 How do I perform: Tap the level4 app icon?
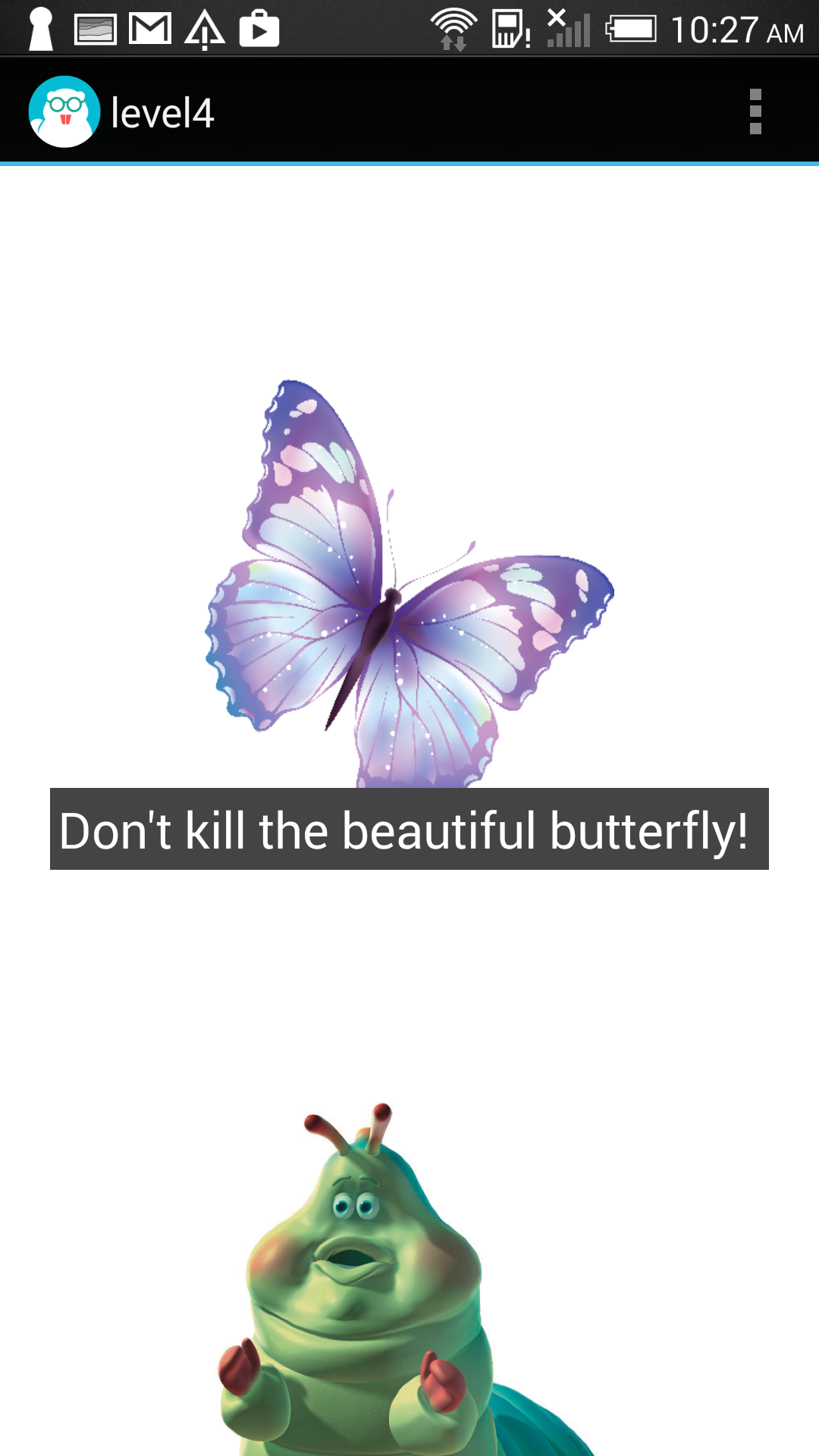(x=64, y=112)
